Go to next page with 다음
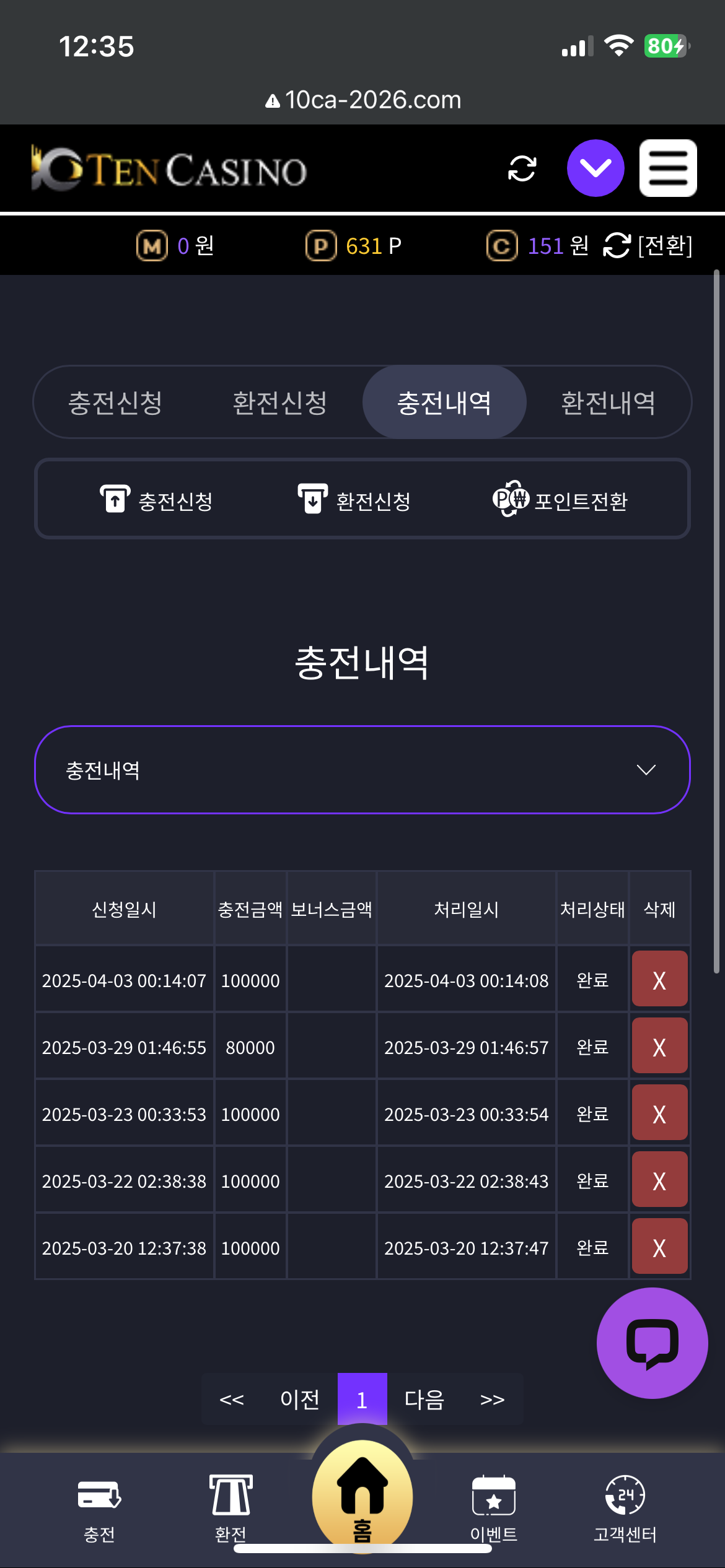Image resolution: width=725 pixels, height=1568 pixels. [x=424, y=1399]
